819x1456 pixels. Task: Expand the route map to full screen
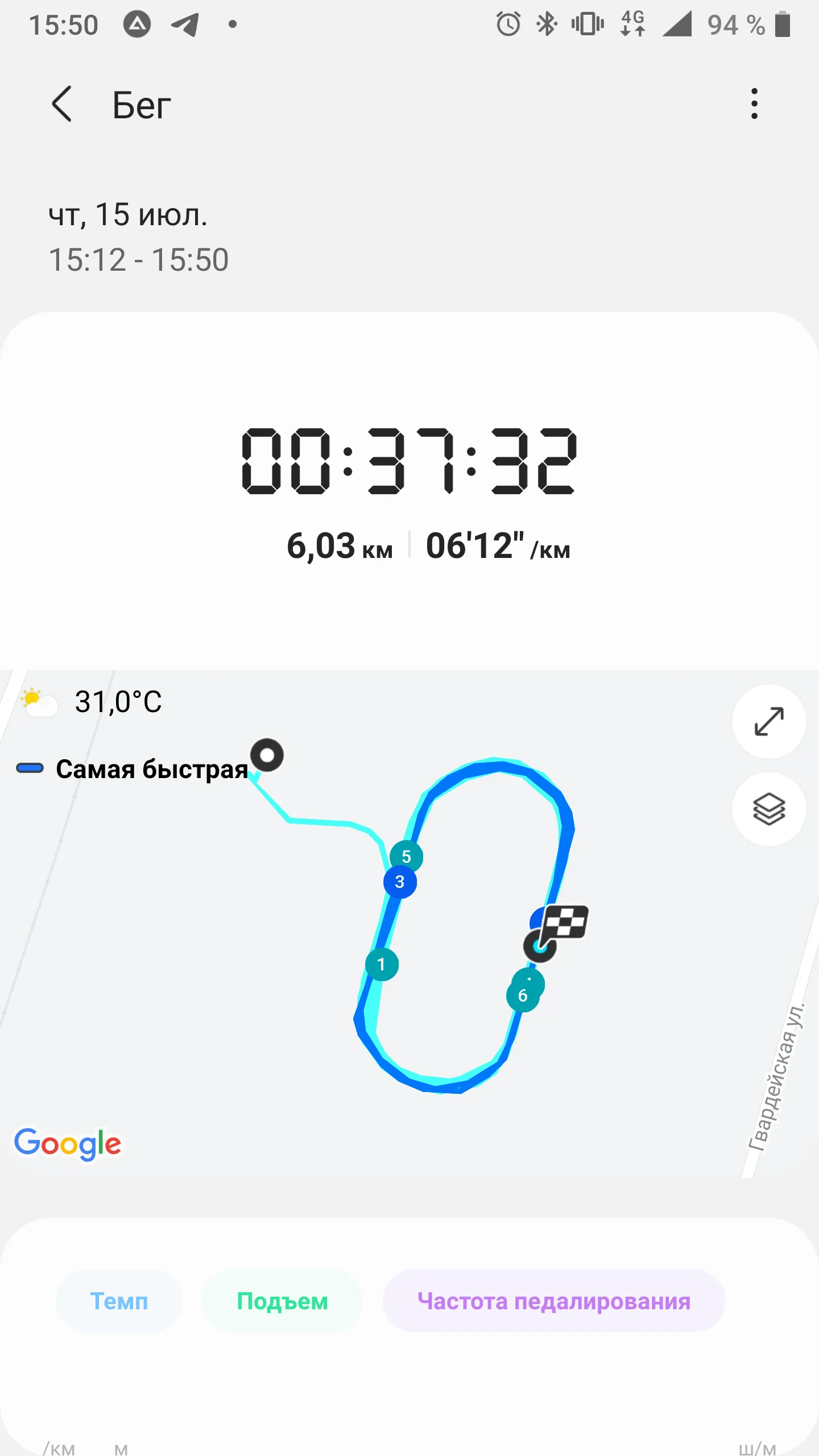point(768,721)
